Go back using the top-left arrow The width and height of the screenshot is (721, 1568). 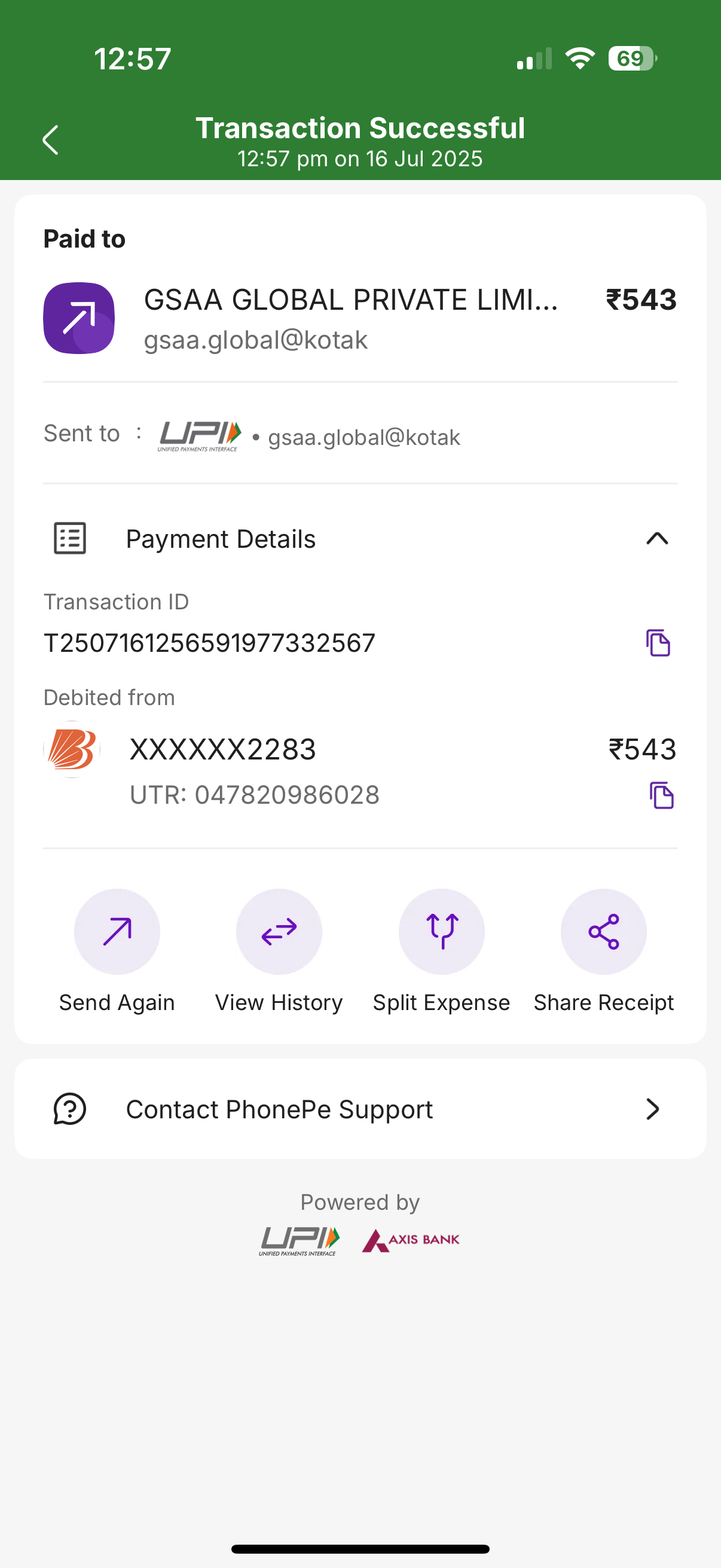51,141
